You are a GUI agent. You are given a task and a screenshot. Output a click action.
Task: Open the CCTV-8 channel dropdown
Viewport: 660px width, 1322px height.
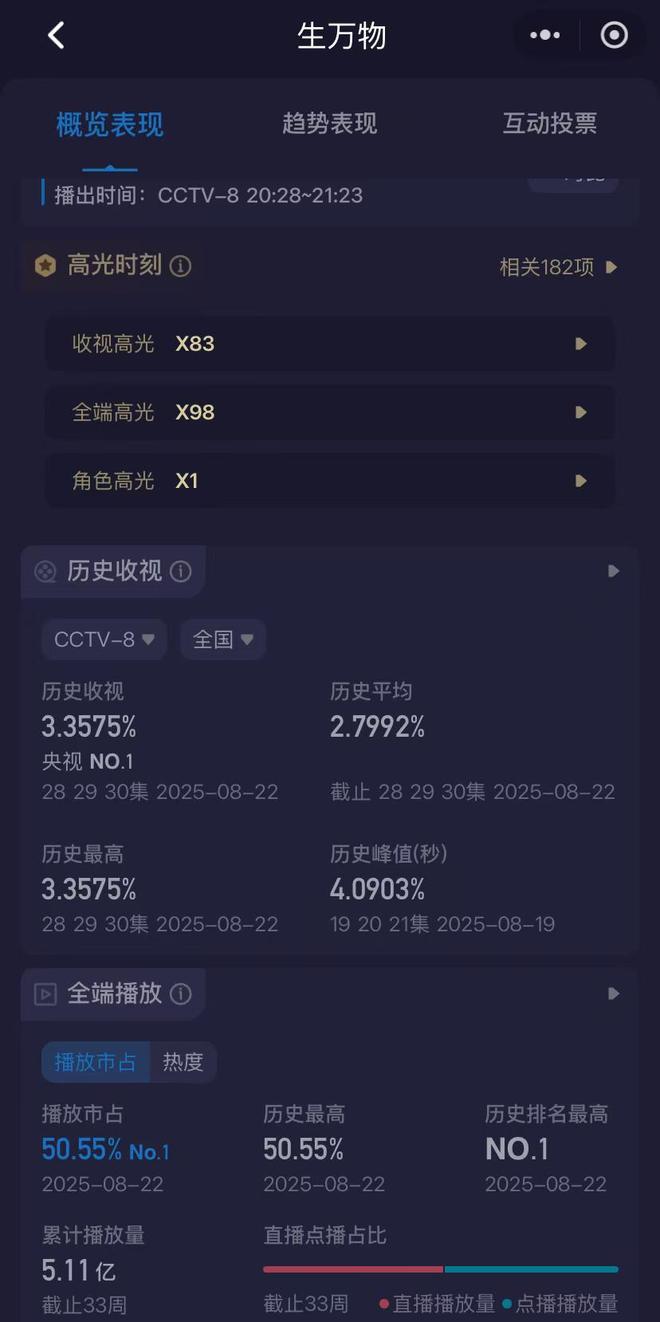[104, 639]
